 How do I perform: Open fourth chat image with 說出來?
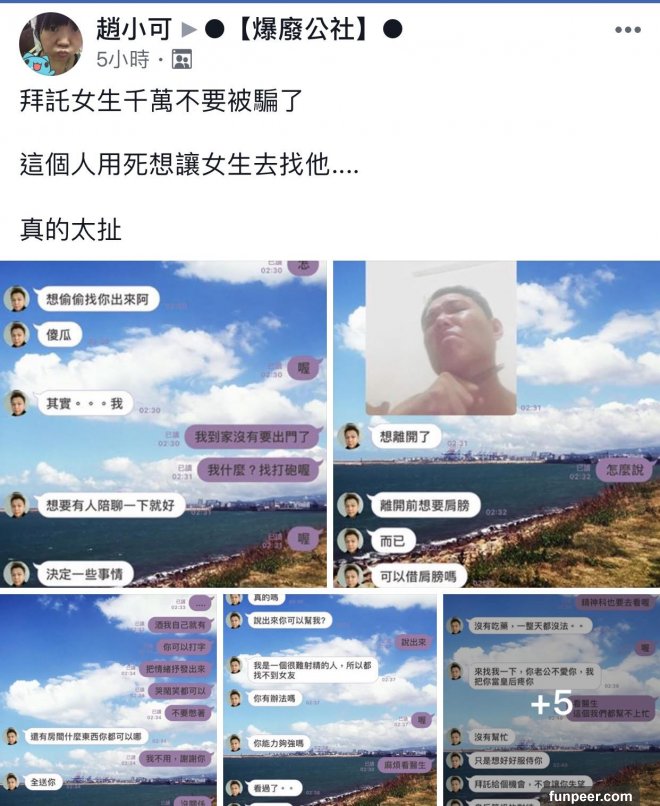329,699
